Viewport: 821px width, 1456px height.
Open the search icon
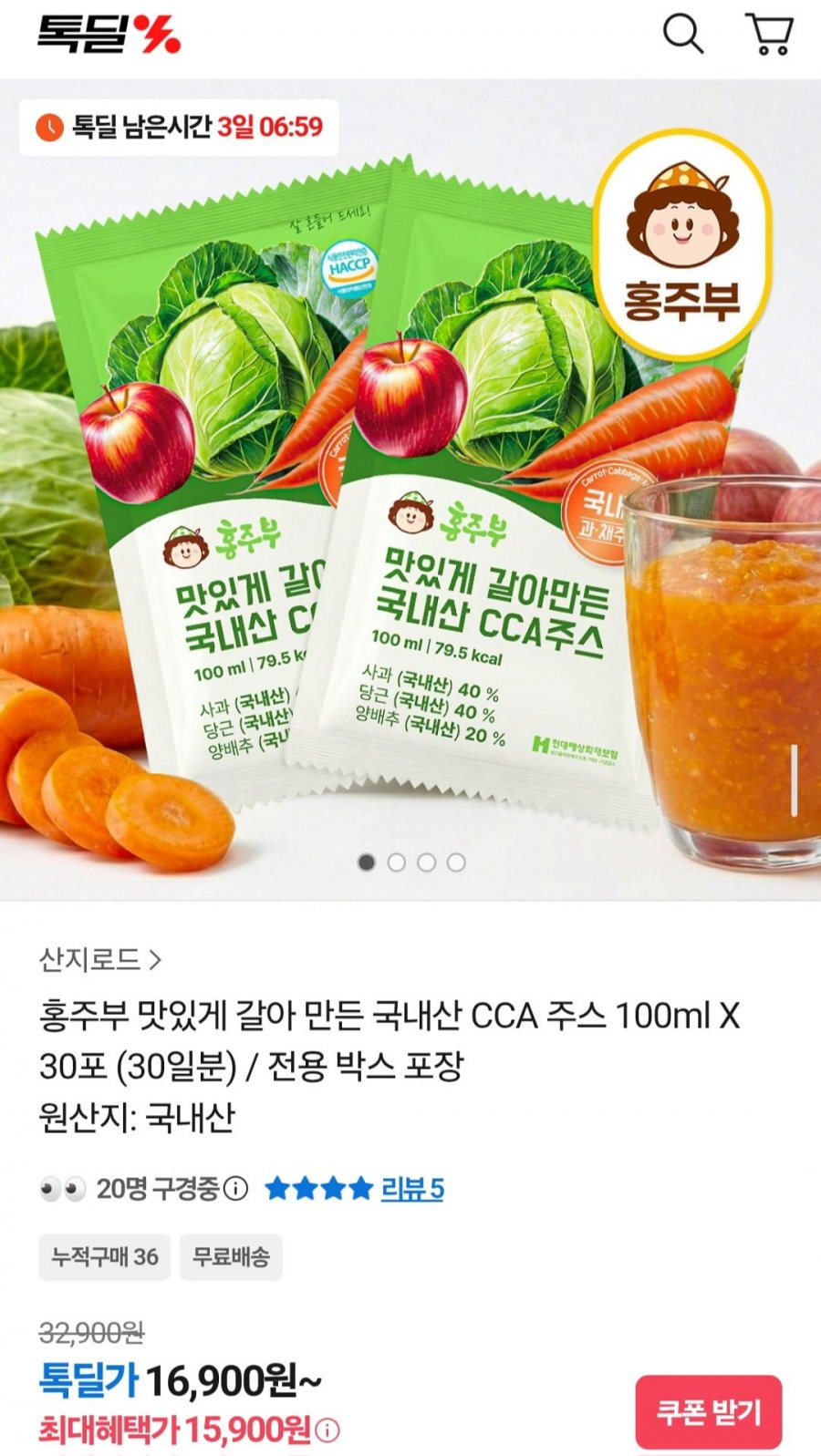tap(682, 35)
